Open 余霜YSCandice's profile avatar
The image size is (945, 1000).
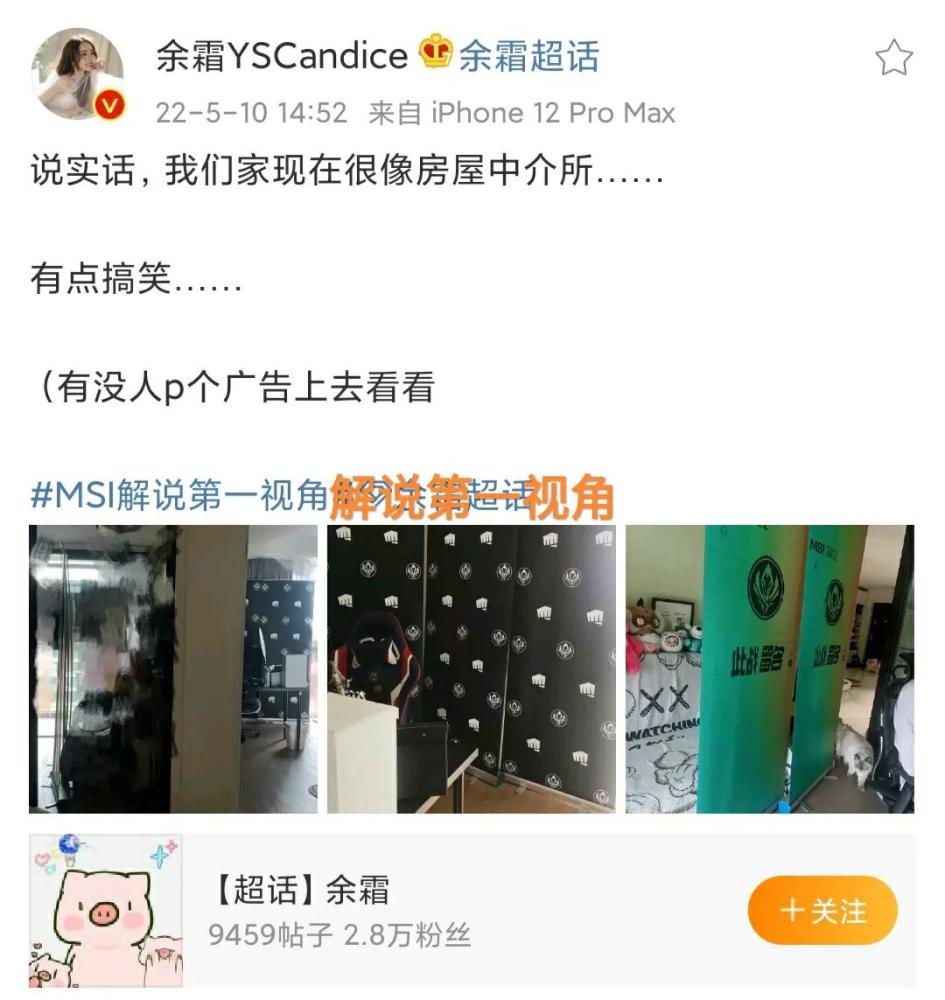(78, 73)
